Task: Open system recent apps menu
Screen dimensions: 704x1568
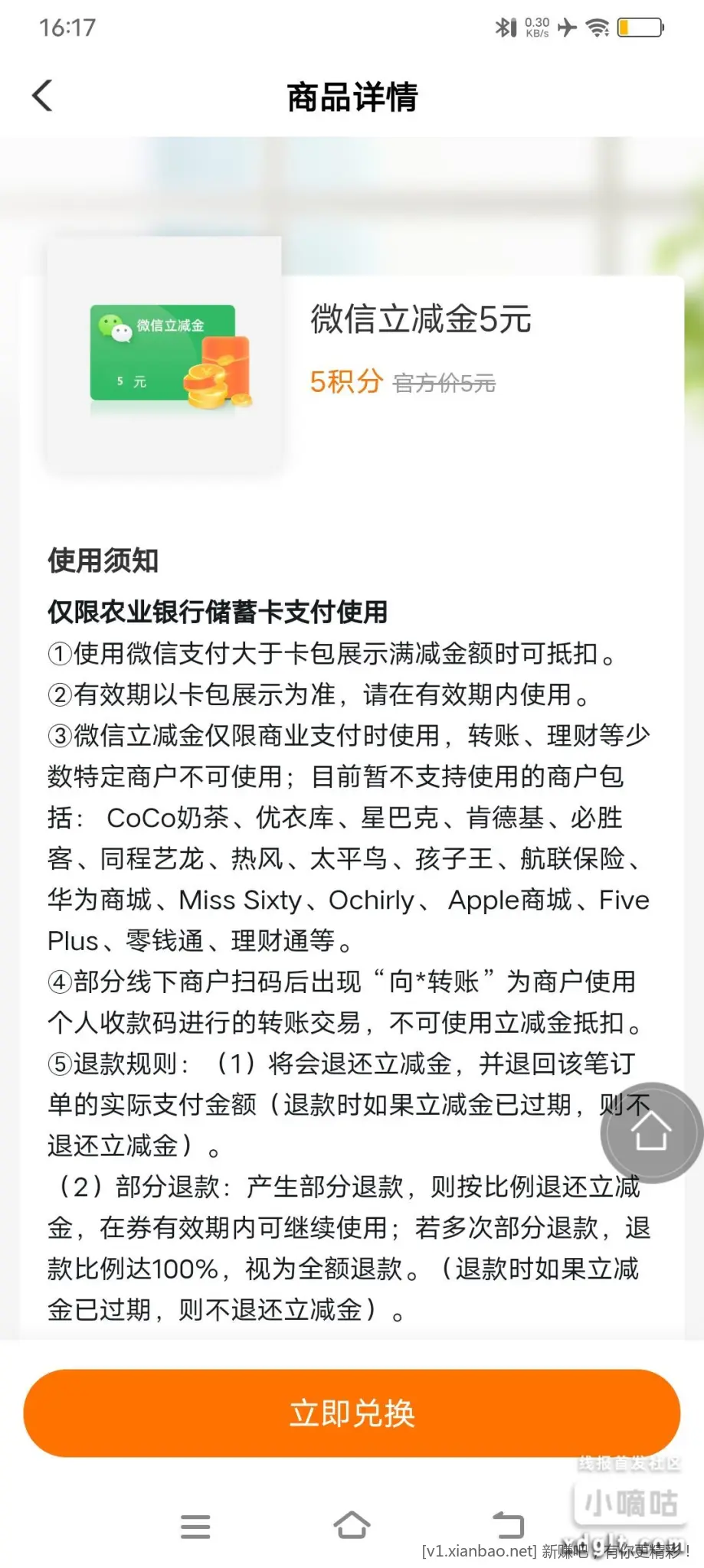Action: pos(195,1526)
